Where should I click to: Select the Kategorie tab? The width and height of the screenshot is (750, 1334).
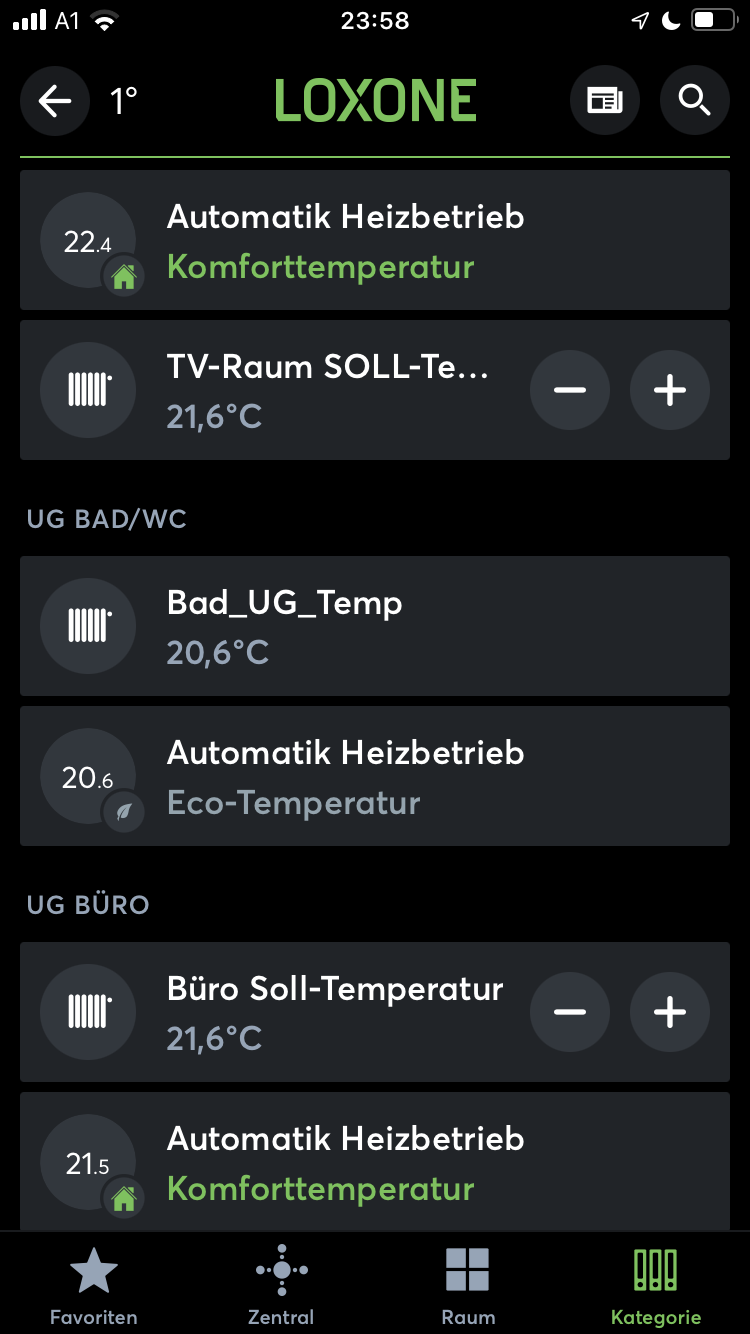pyautogui.click(x=656, y=1284)
